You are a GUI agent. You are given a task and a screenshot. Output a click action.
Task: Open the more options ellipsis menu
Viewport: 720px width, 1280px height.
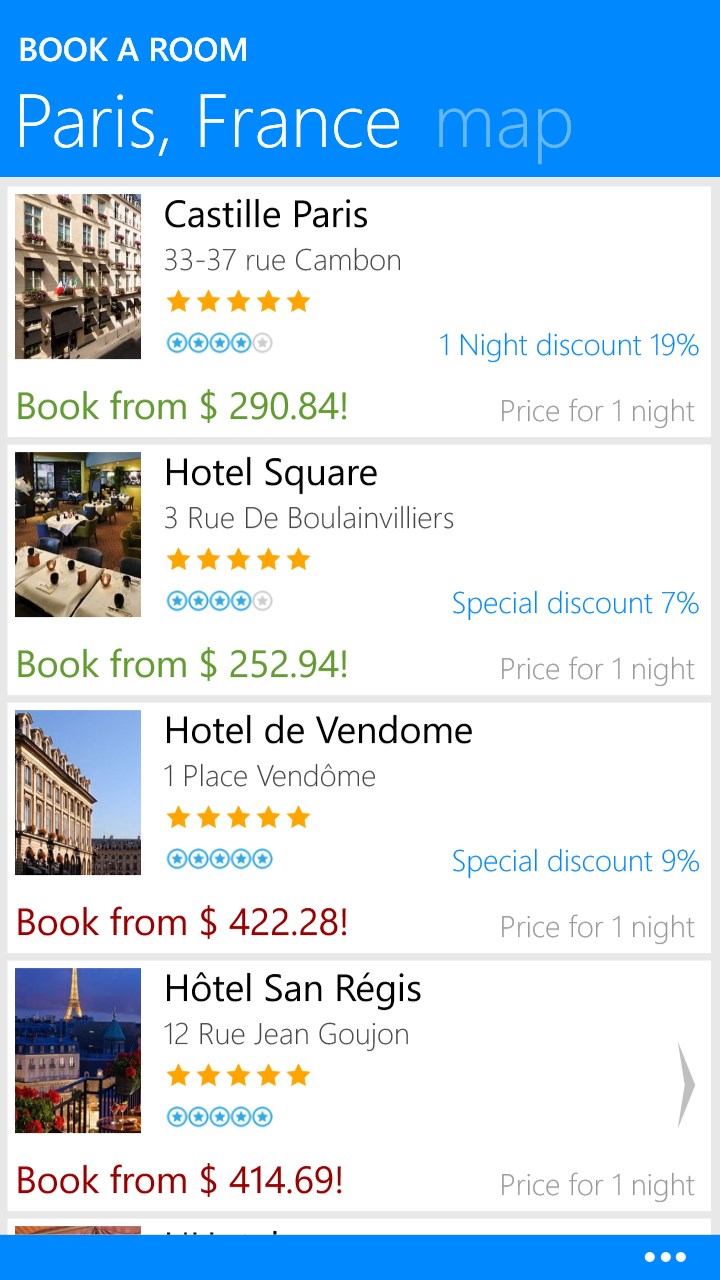[x=665, y=1257]
